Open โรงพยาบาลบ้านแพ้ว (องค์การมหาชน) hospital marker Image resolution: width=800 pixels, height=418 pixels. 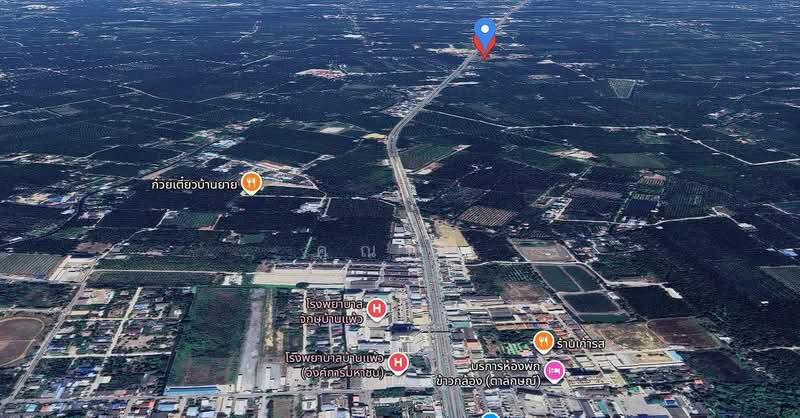click(x=398, y=362)
